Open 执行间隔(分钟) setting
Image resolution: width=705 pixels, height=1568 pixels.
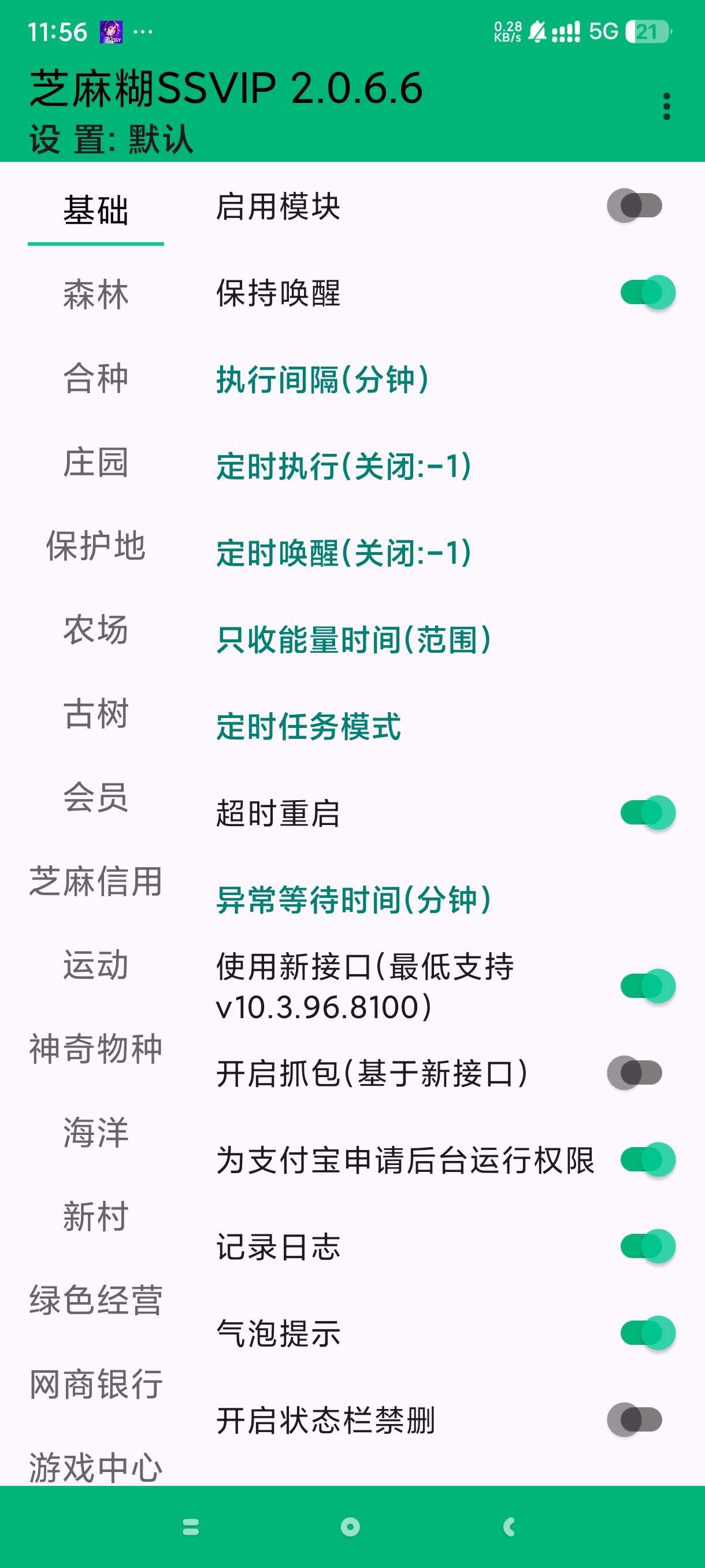click(322, 380)
